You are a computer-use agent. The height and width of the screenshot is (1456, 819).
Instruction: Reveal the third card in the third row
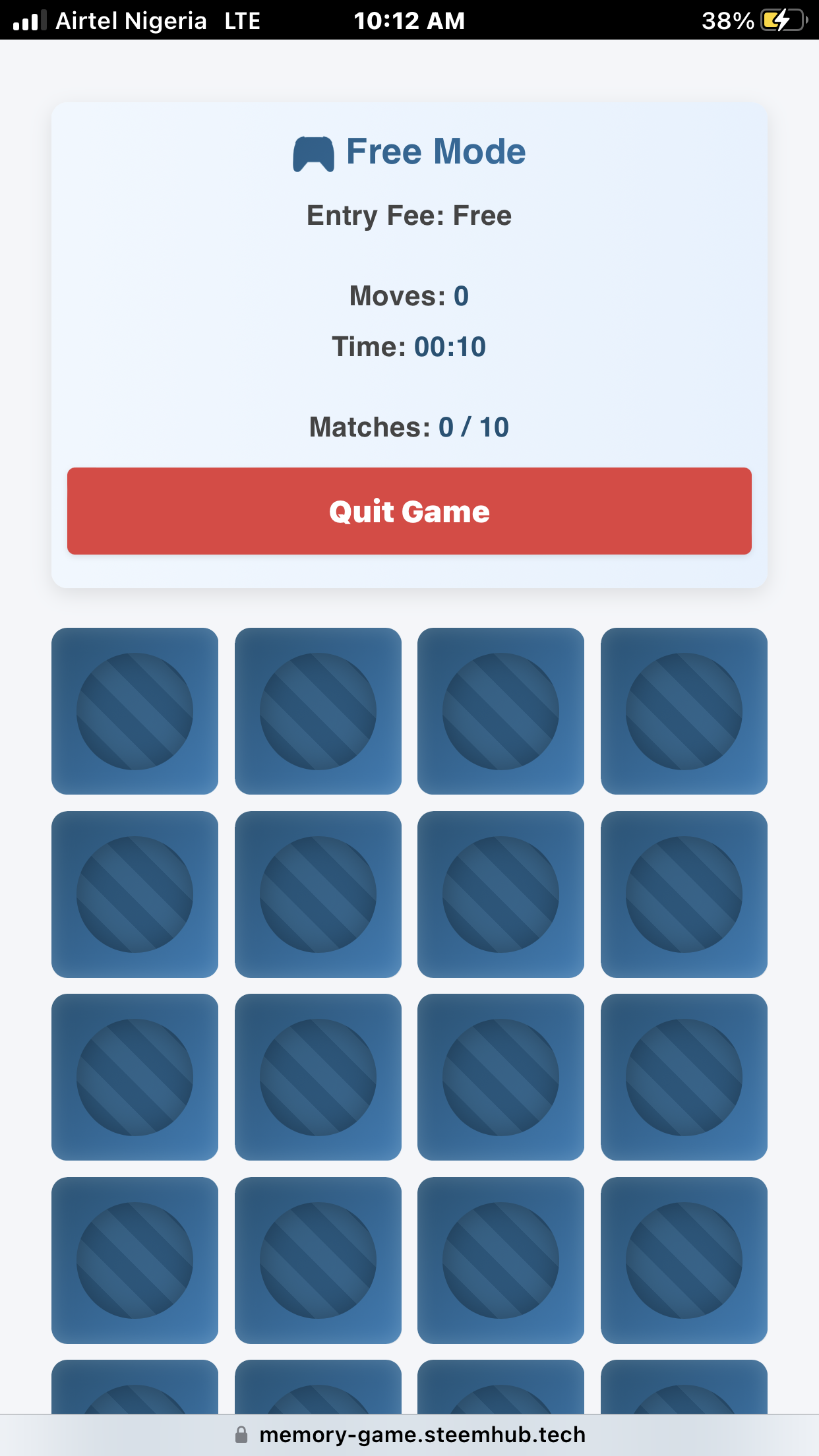[x=501, y=1077]
